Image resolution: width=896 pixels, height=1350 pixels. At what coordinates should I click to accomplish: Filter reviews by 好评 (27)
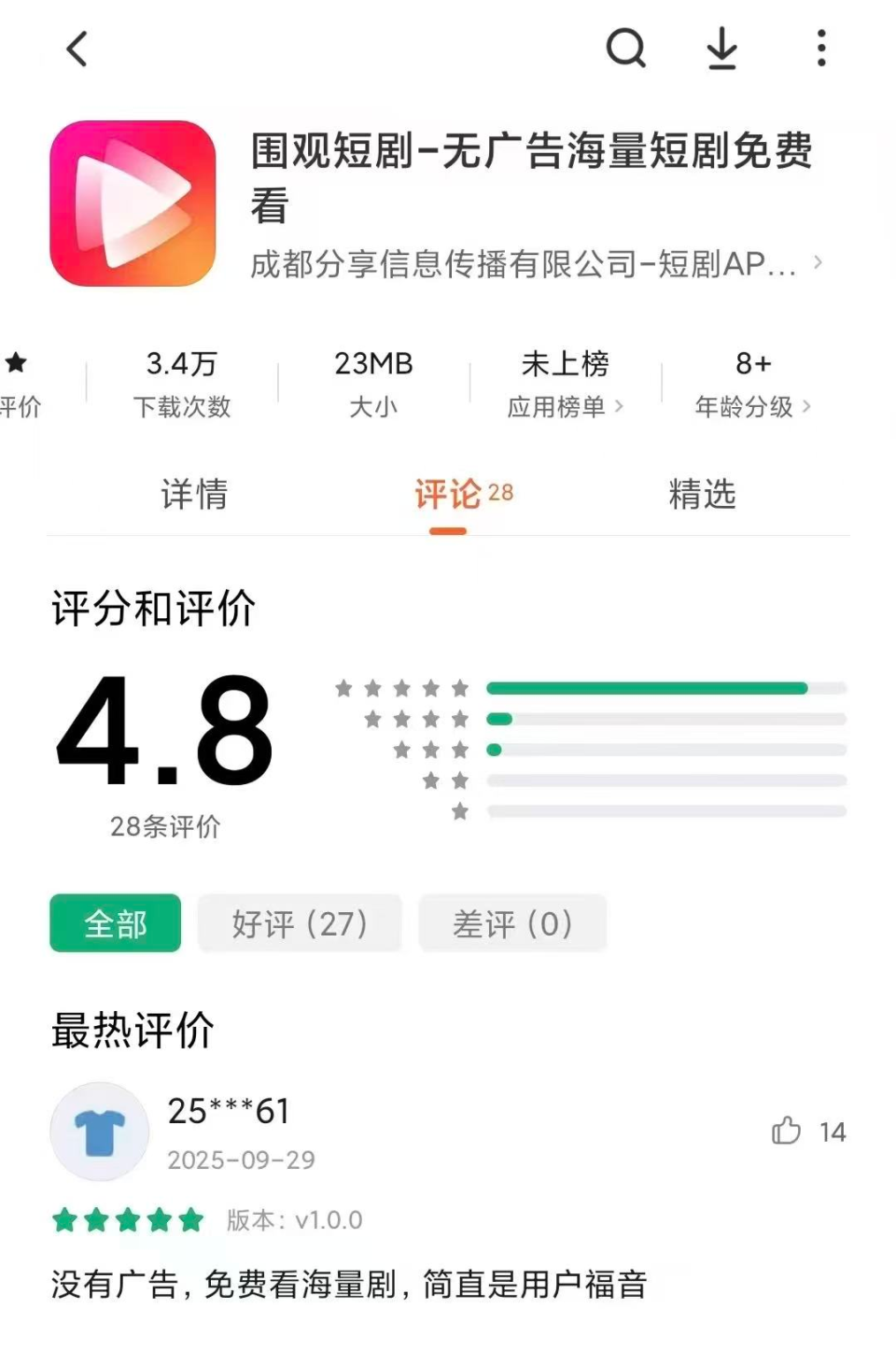(x=300, y=923)
